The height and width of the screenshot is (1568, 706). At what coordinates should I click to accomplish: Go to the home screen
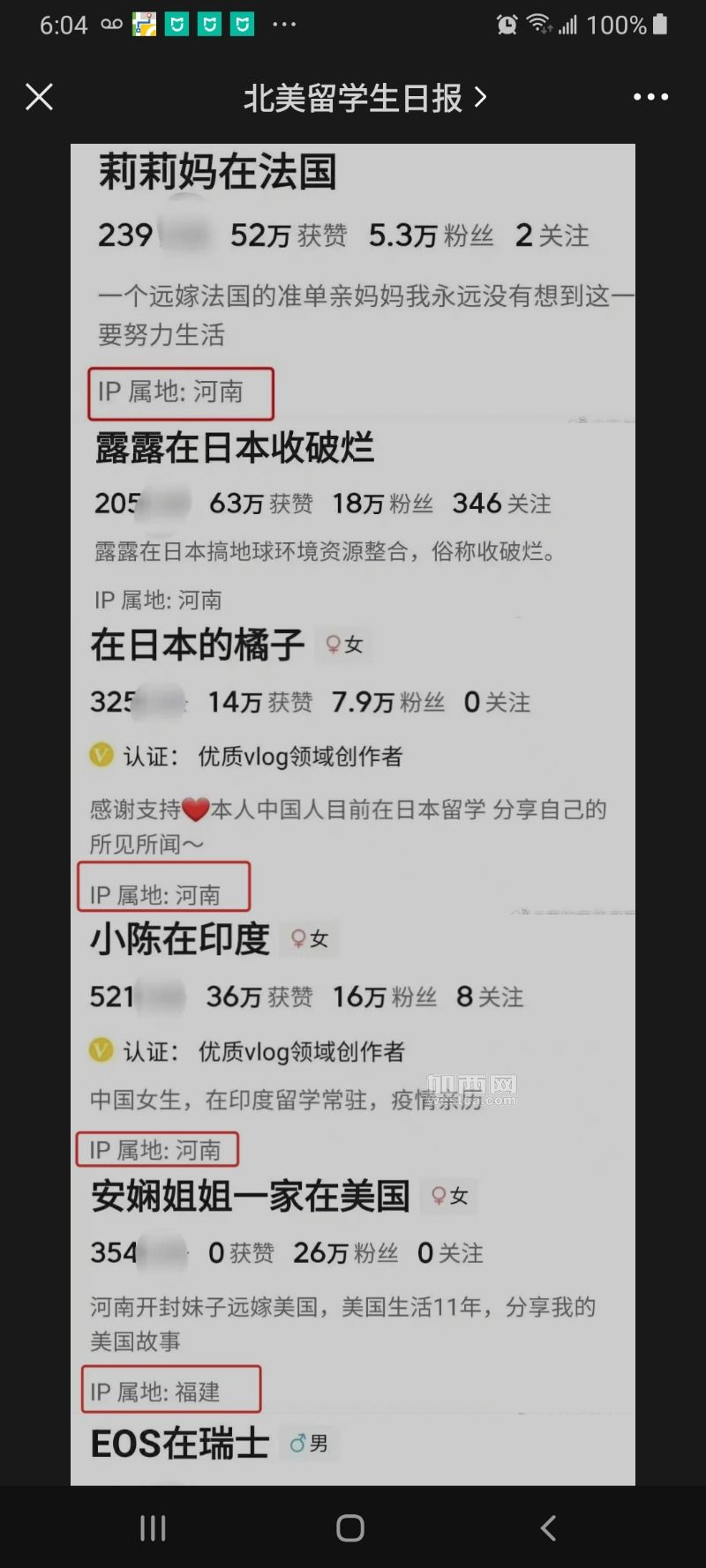click(350, 1527)
